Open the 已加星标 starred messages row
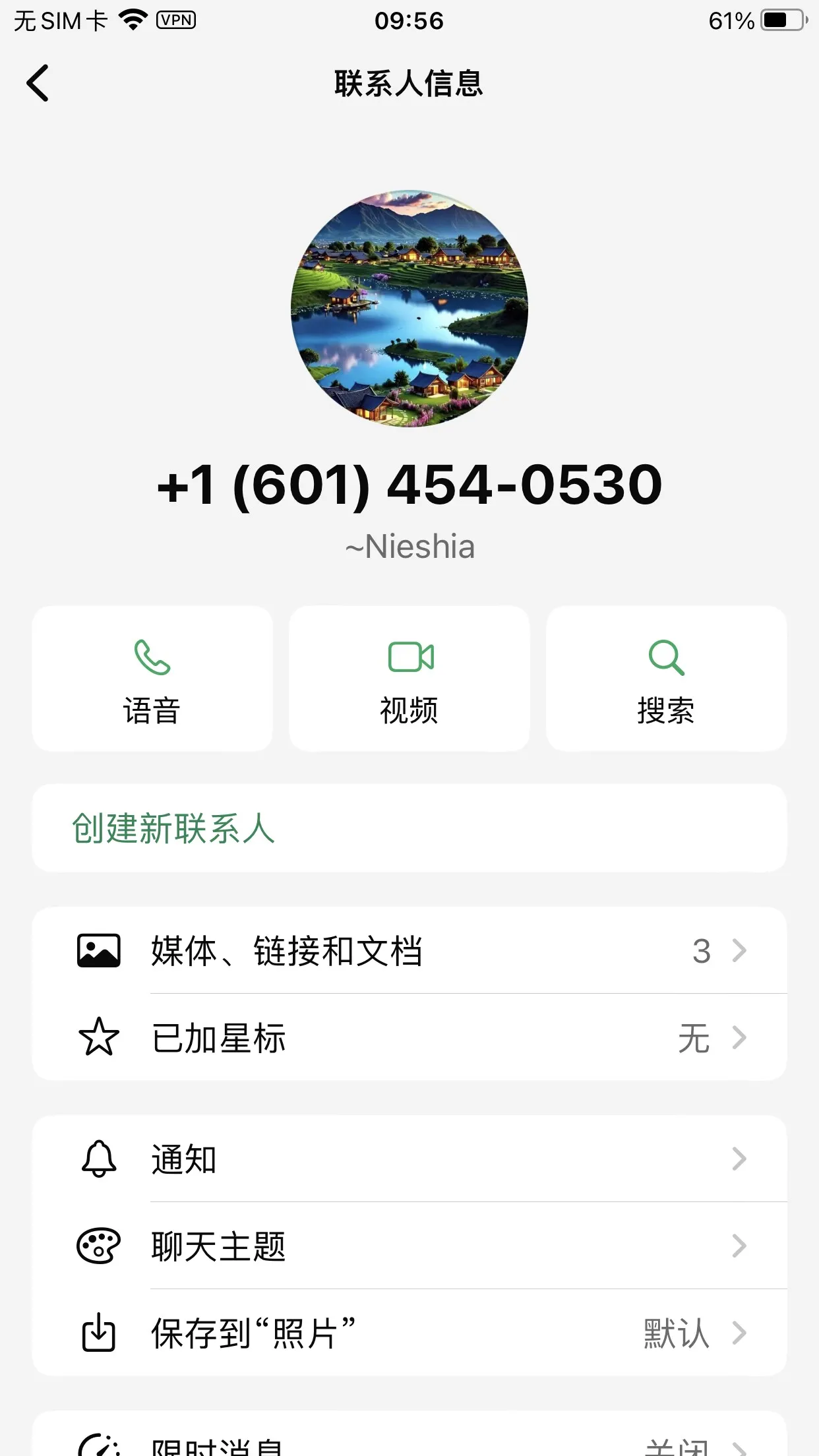This screenshot has height=1456, width=819. pyautogui.click(x=409, y=1038)
